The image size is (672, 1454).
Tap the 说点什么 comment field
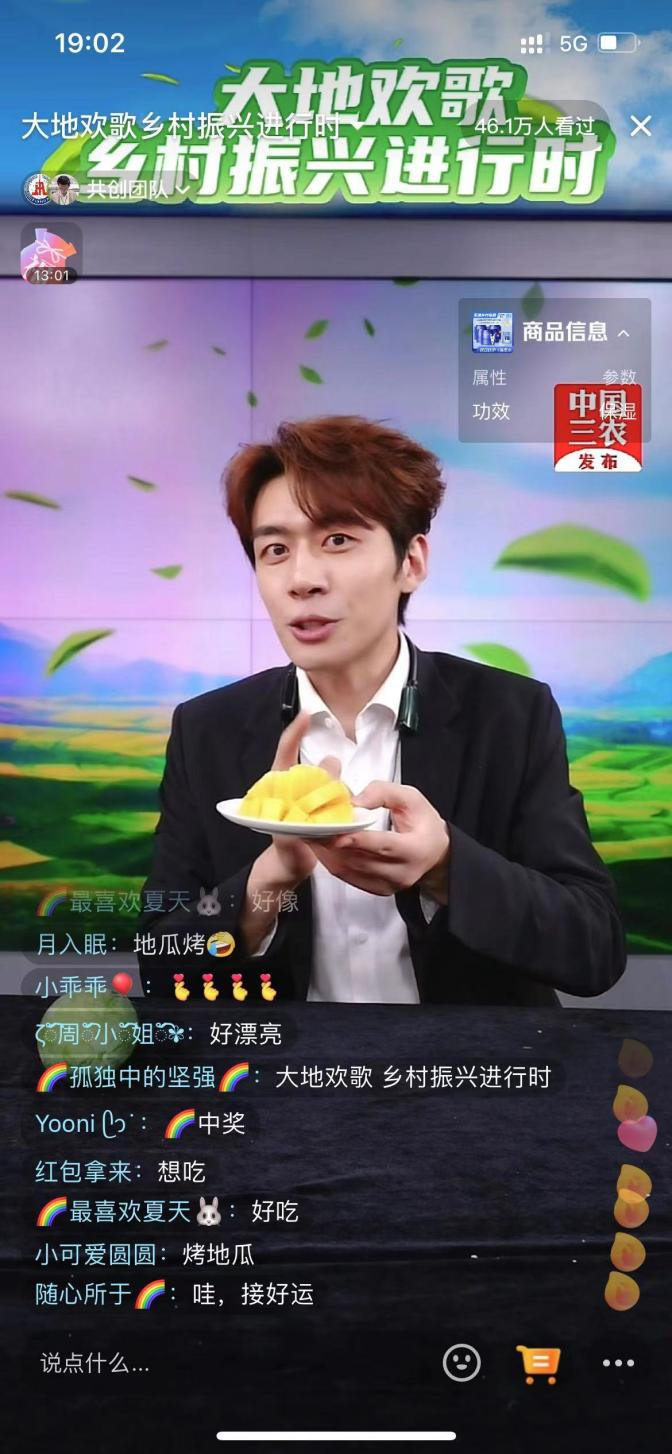[200, 1363]
